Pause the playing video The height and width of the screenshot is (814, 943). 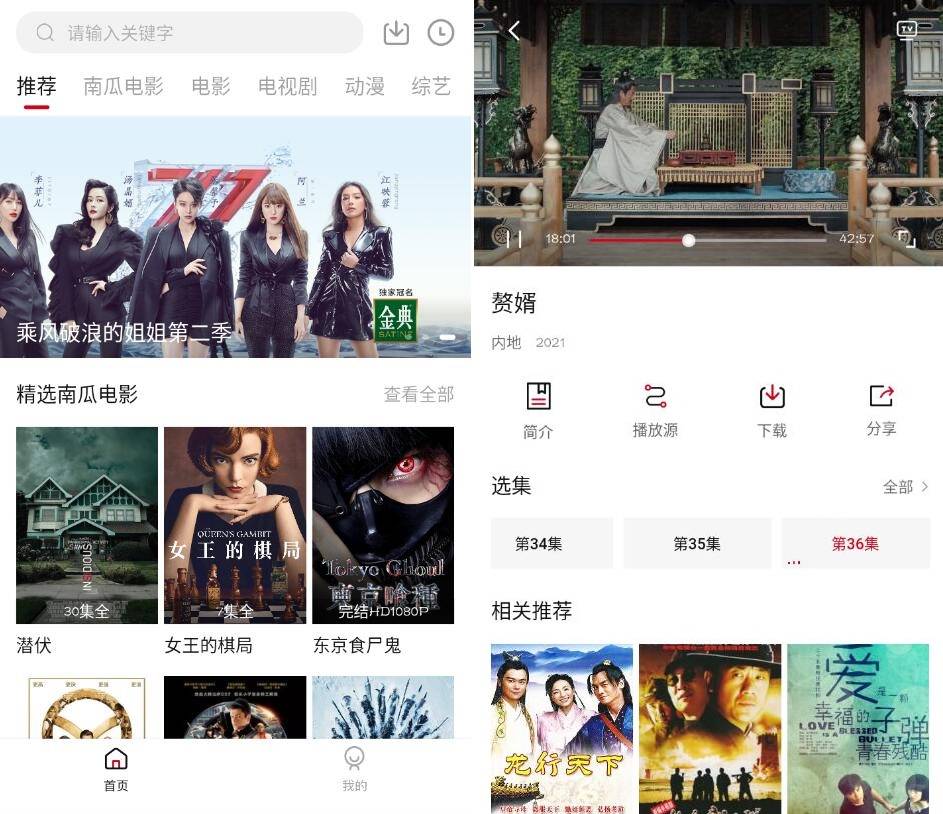(x=514, y=239)
